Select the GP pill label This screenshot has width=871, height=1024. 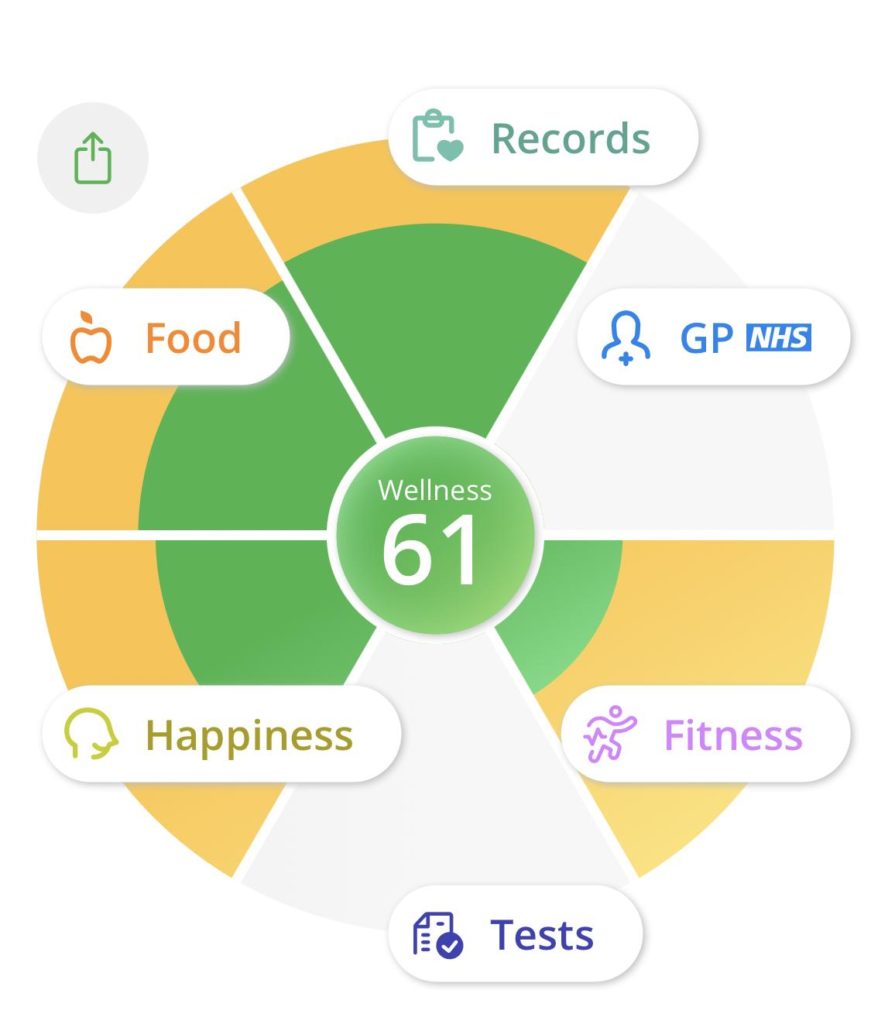710,337
